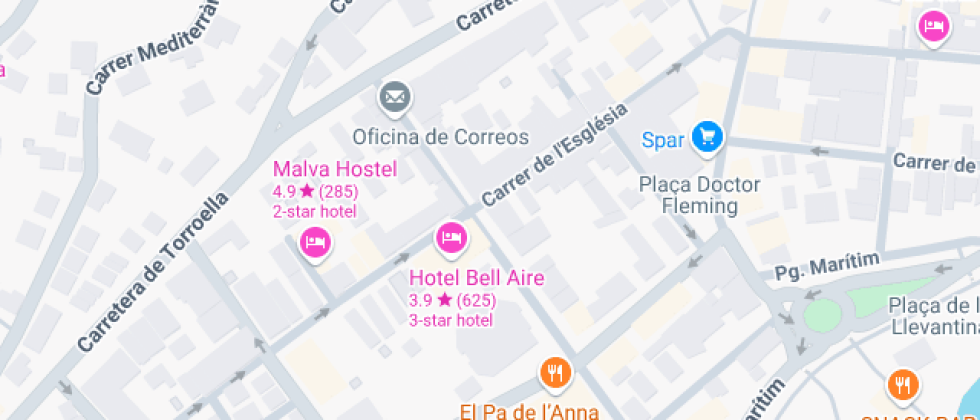980x420 pixels.
Task: Open the Malva Hostel map pin
Action: click(x=316, y=242)
